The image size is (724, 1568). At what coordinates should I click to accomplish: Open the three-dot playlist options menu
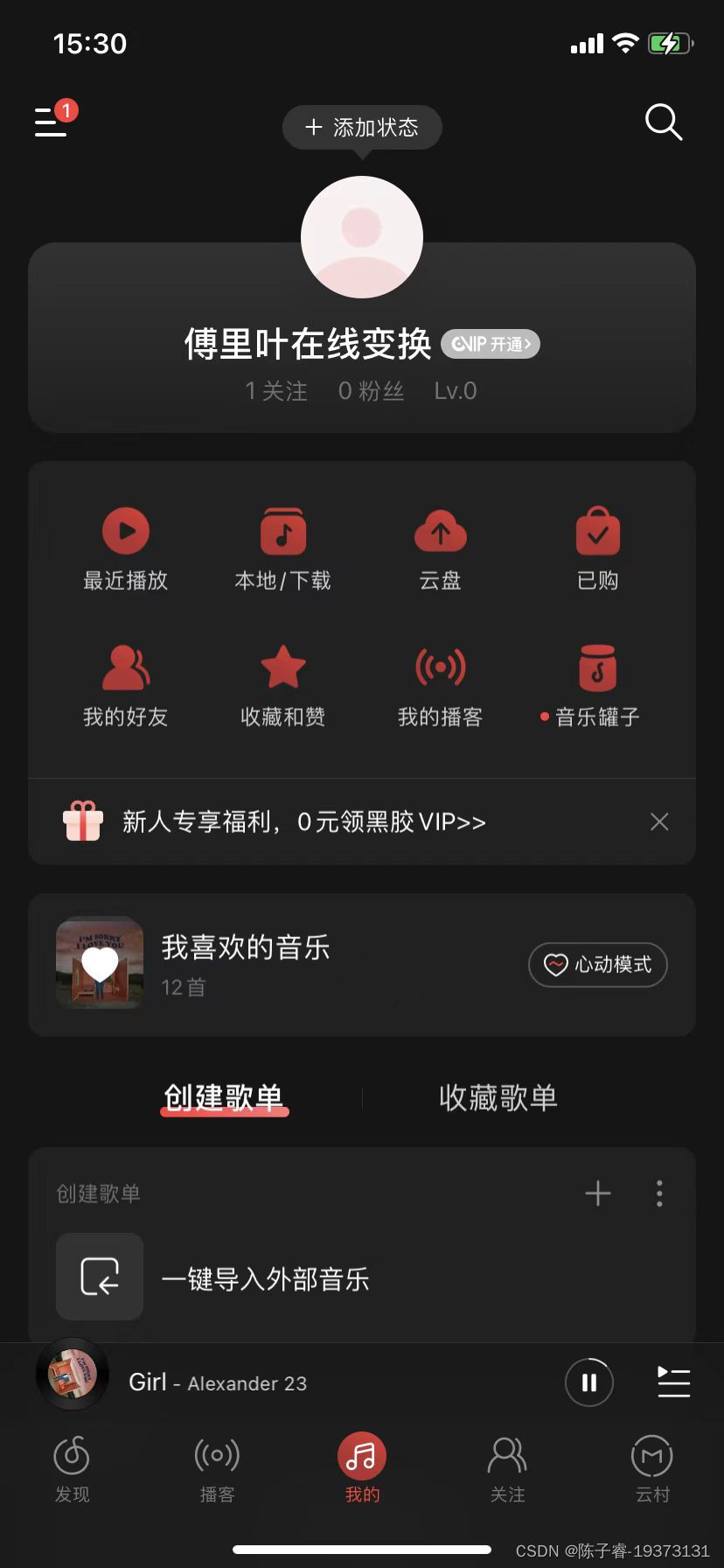click(x=658, y=1193)
